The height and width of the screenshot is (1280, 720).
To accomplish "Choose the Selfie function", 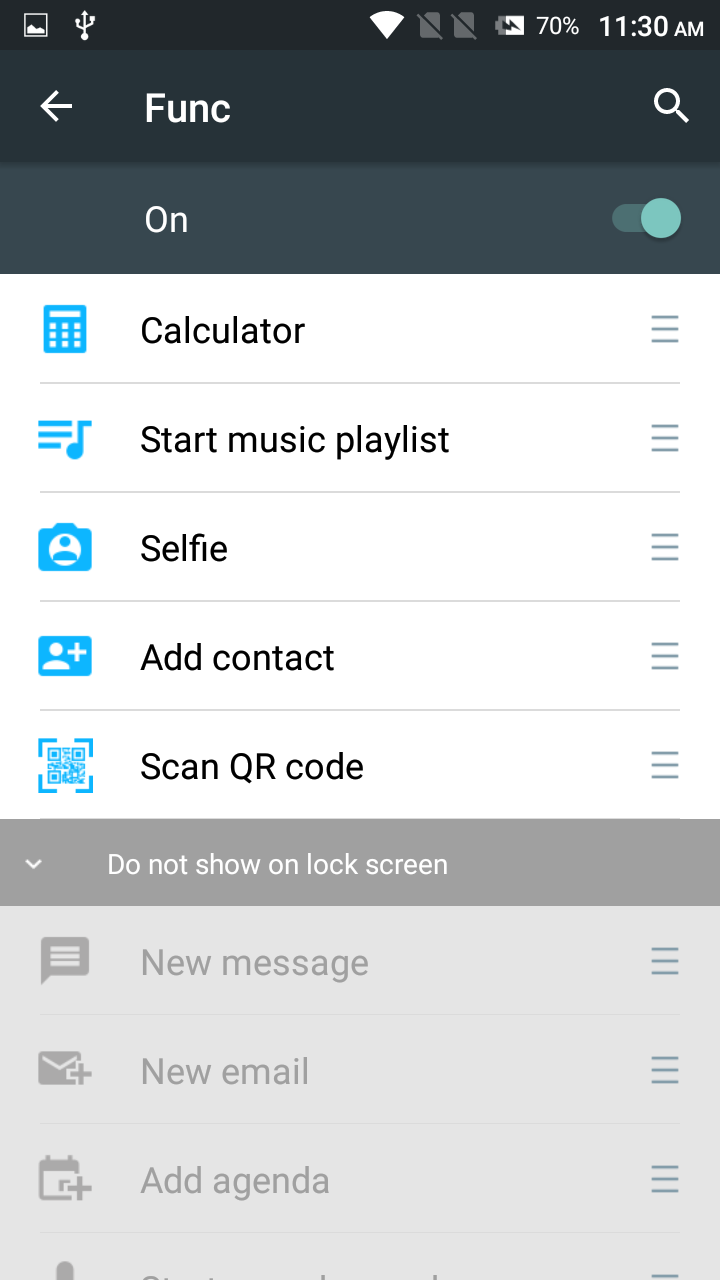I will [360, 547].
